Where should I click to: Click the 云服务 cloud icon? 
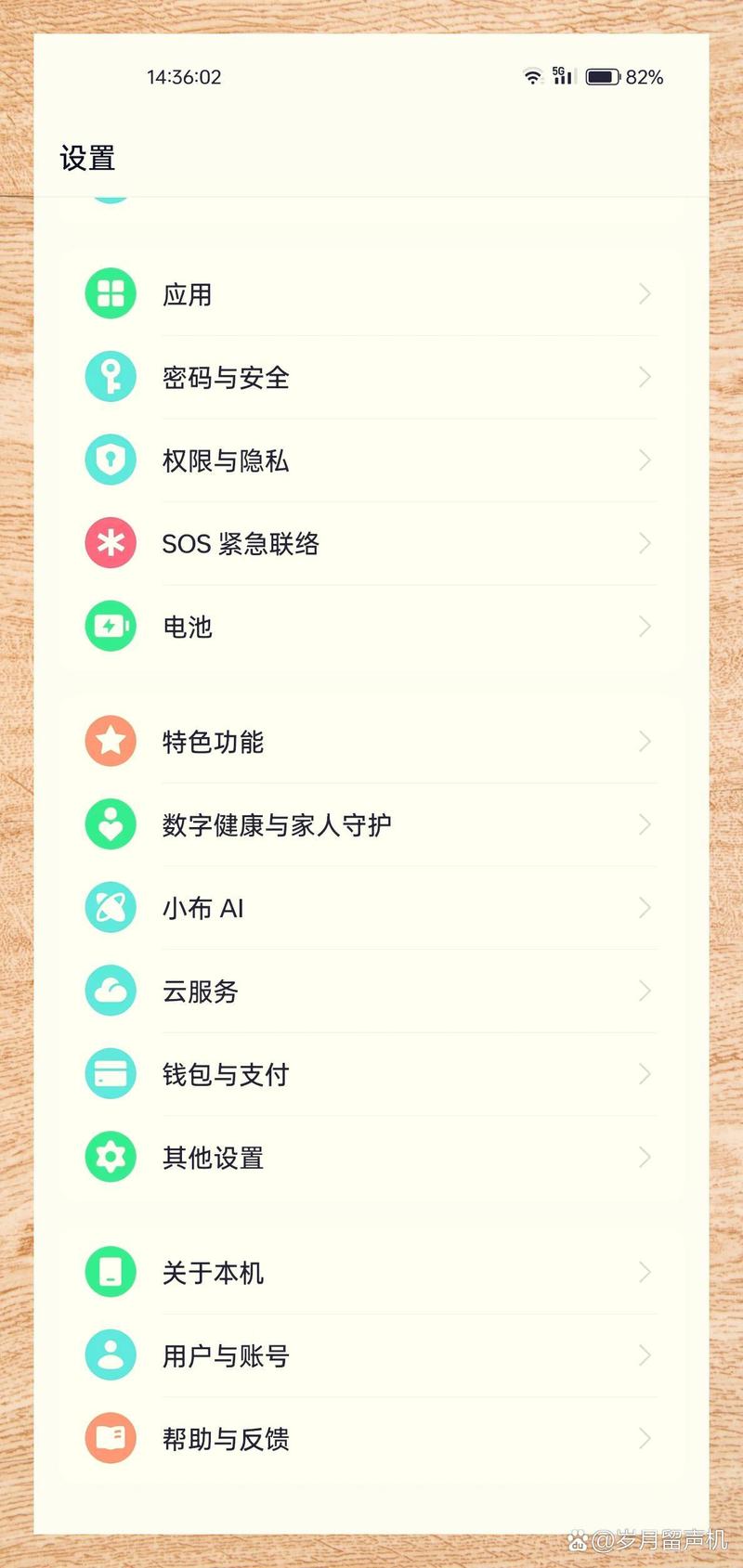(111, 991)
